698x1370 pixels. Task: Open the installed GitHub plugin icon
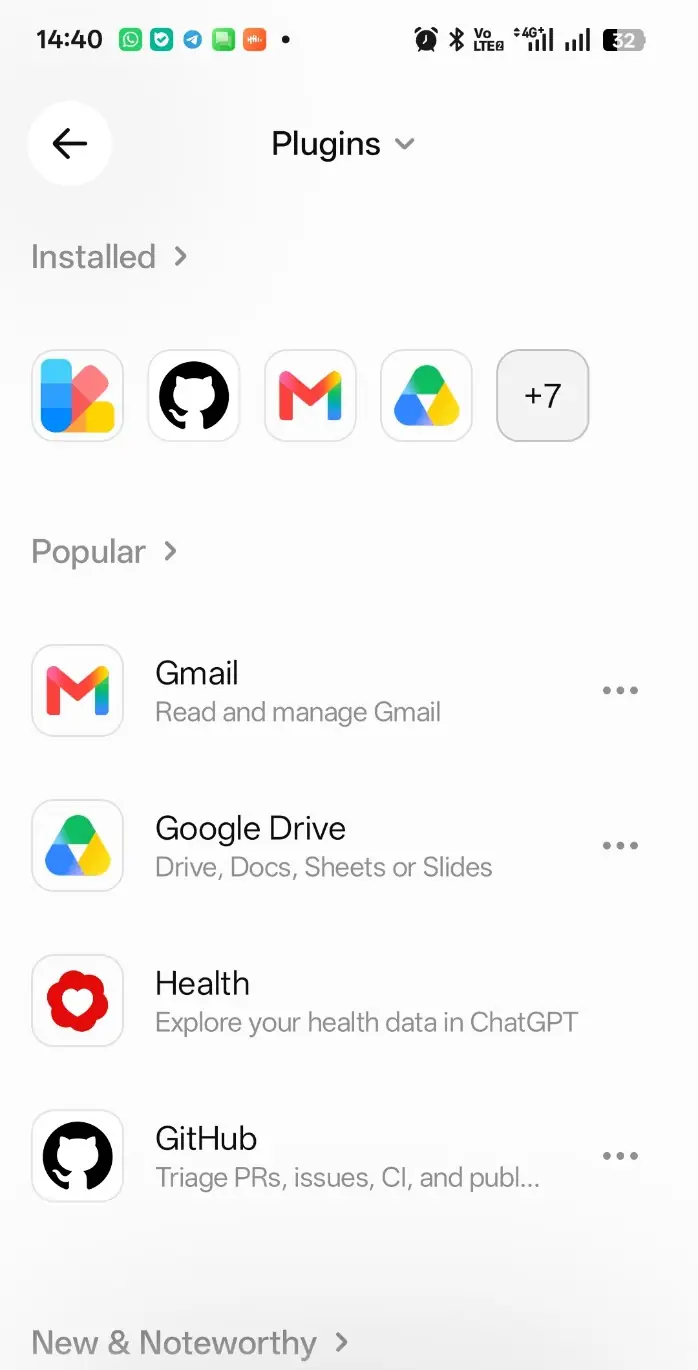click(194, 396)
